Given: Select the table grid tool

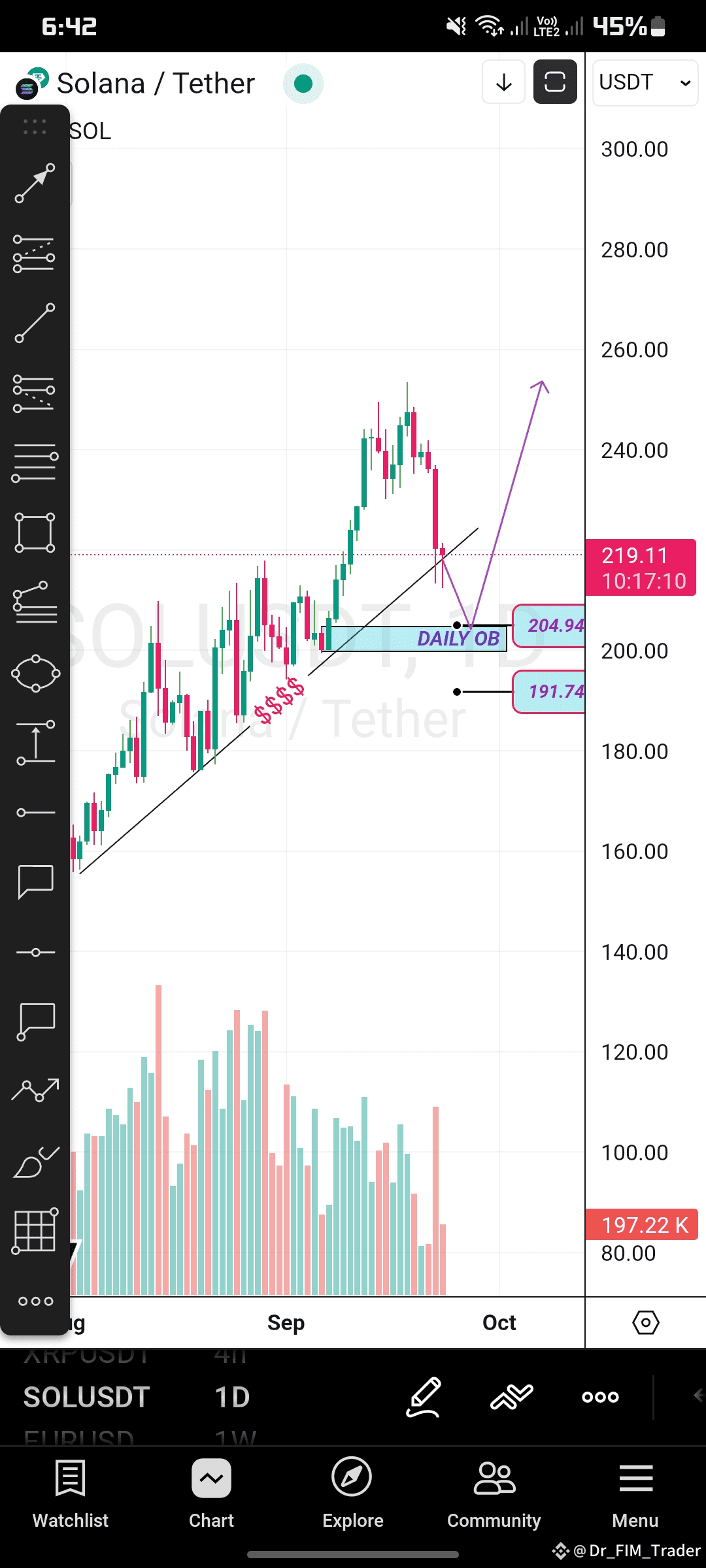Looking at the screenshot, I should coord(35,1231).
